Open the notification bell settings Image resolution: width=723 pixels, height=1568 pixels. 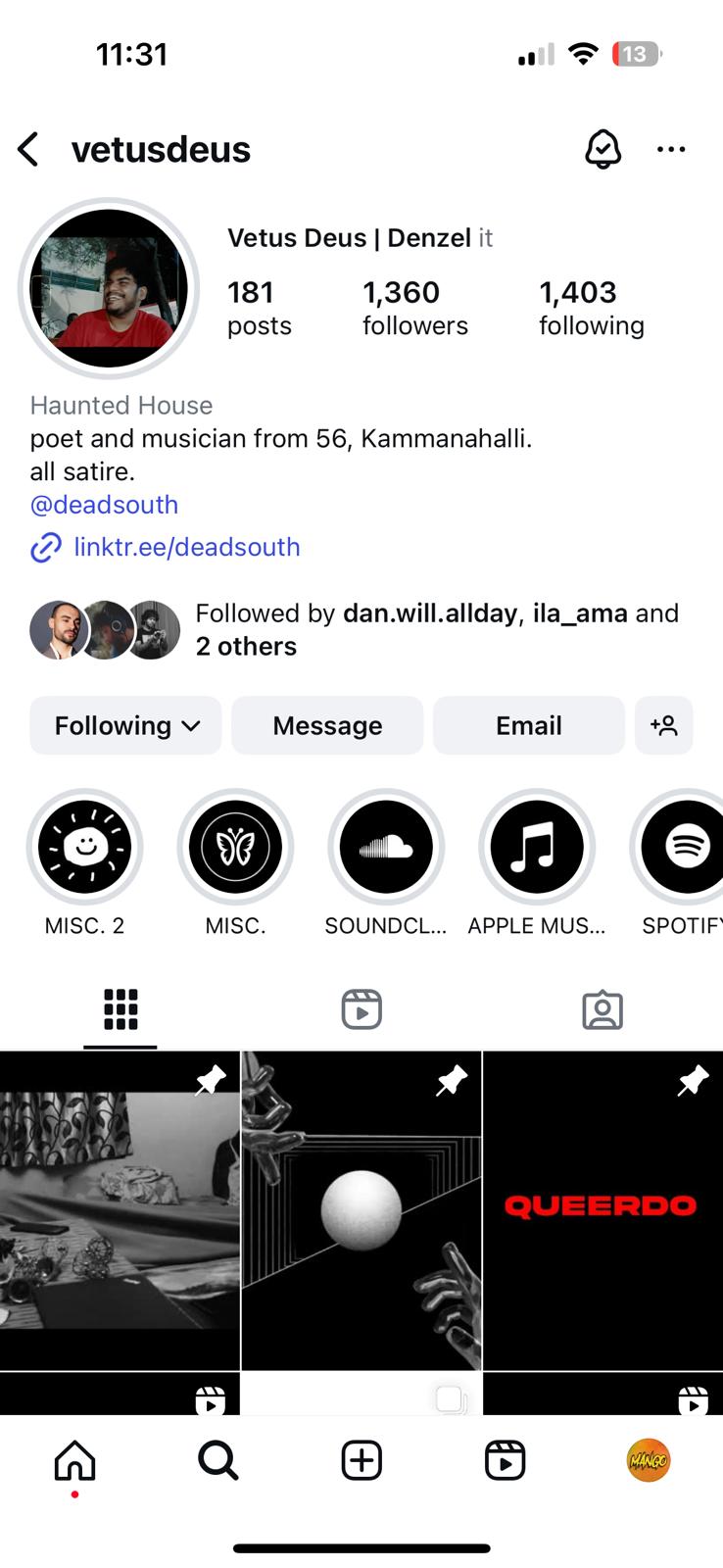[x=602, y=150]
